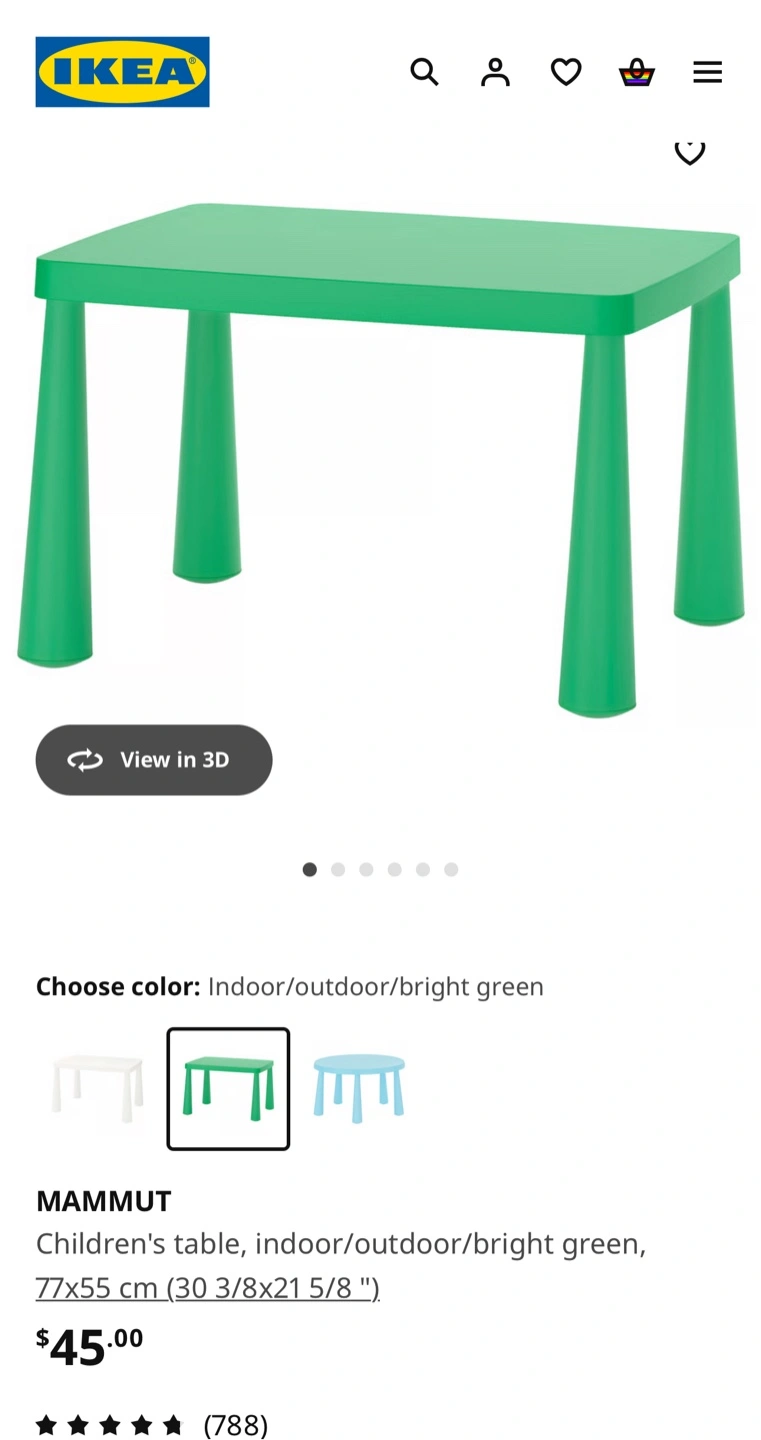
Task: Select the light blue round table option
Action: pyautogui.click(x=359, y=1088)
